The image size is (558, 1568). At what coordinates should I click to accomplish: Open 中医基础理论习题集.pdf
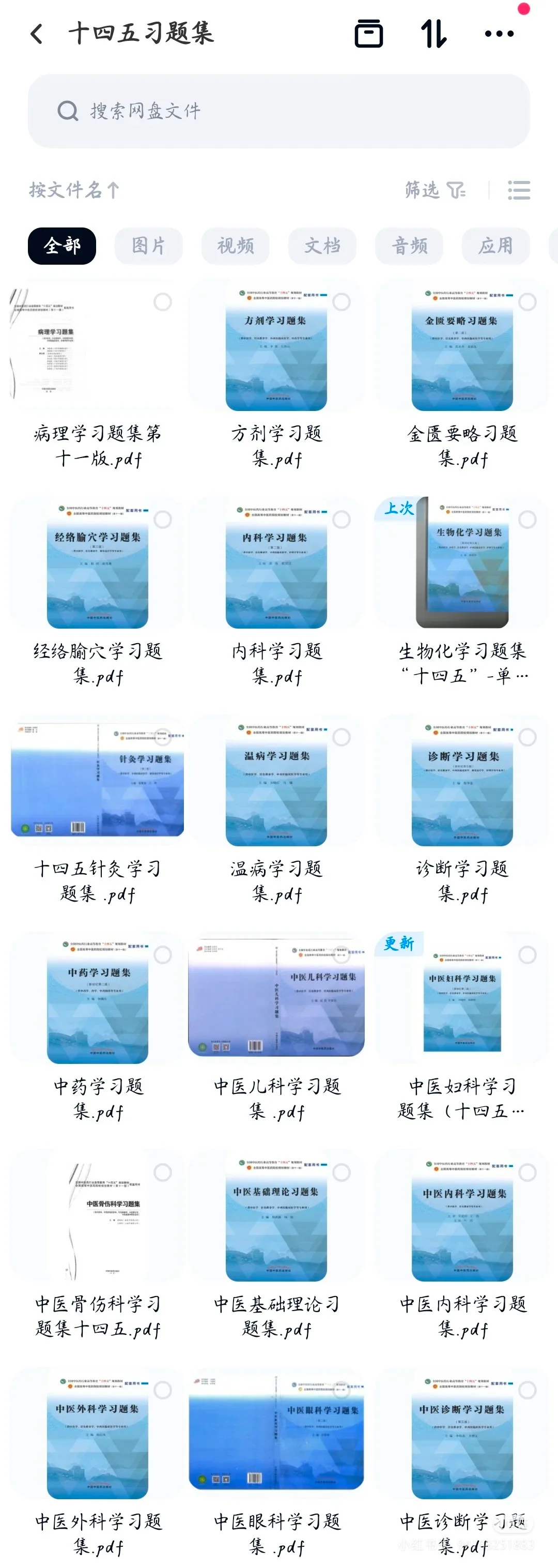276,1222
